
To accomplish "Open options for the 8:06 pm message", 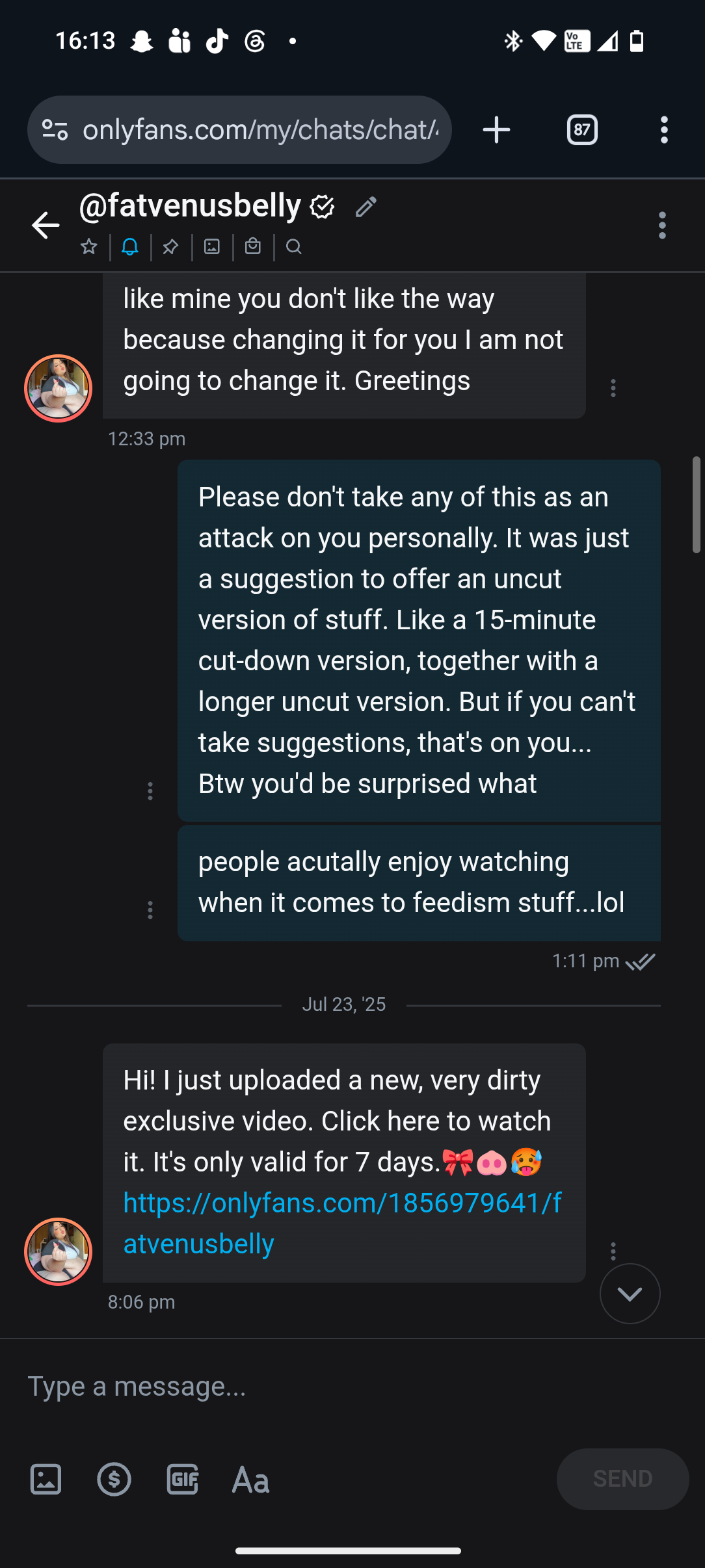I will (x=613, y=1251).
